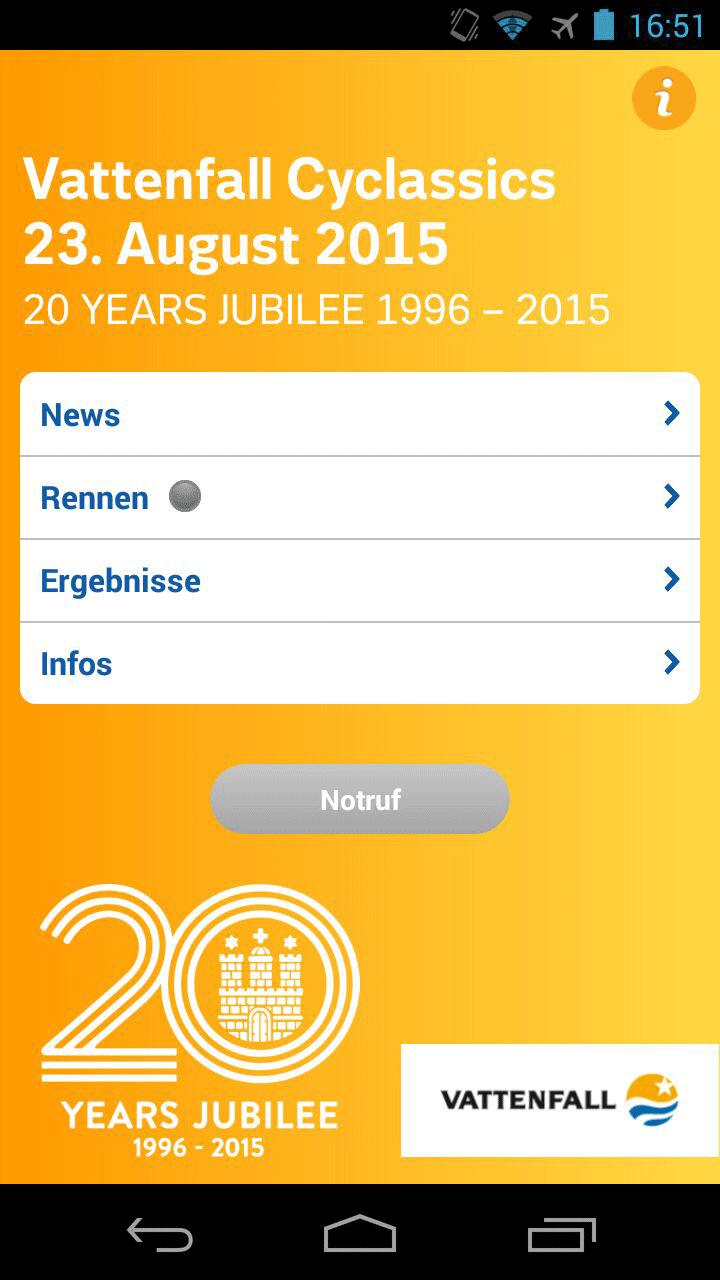Screen dimensions: 720x1280
Task: Open the News section
Action: click(x=360, y=415)
